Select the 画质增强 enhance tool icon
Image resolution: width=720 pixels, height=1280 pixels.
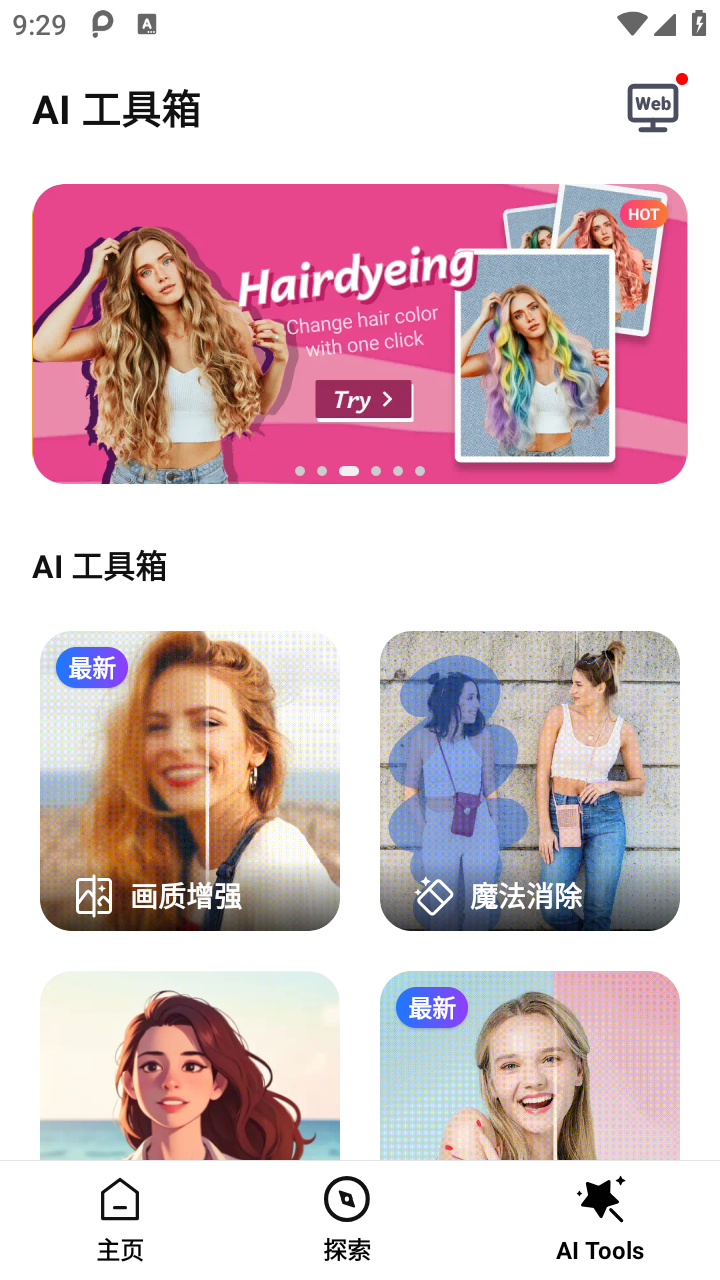tap(93, 895)
